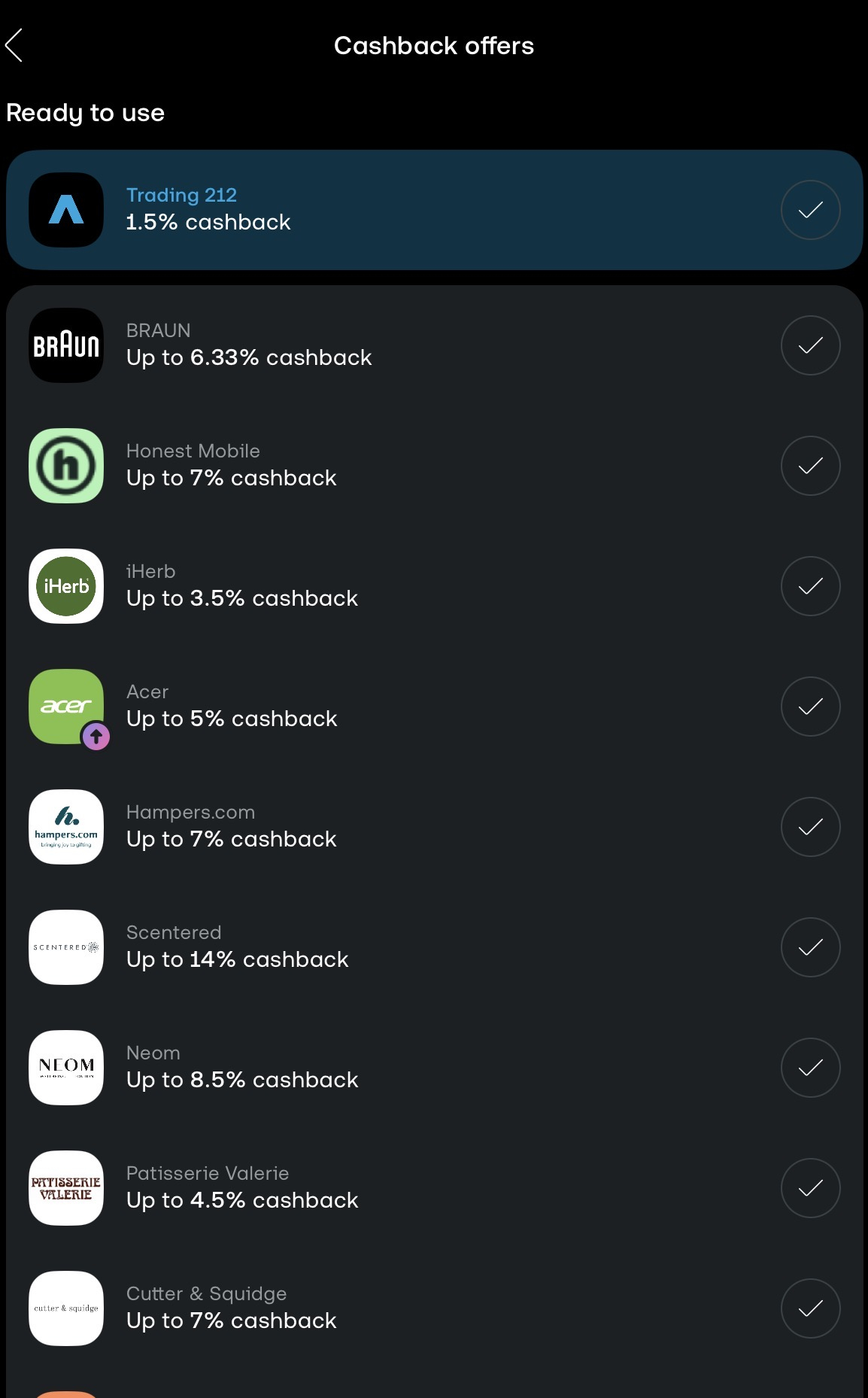
Task: Tap the Neom cashback row
Action: 376,1068
